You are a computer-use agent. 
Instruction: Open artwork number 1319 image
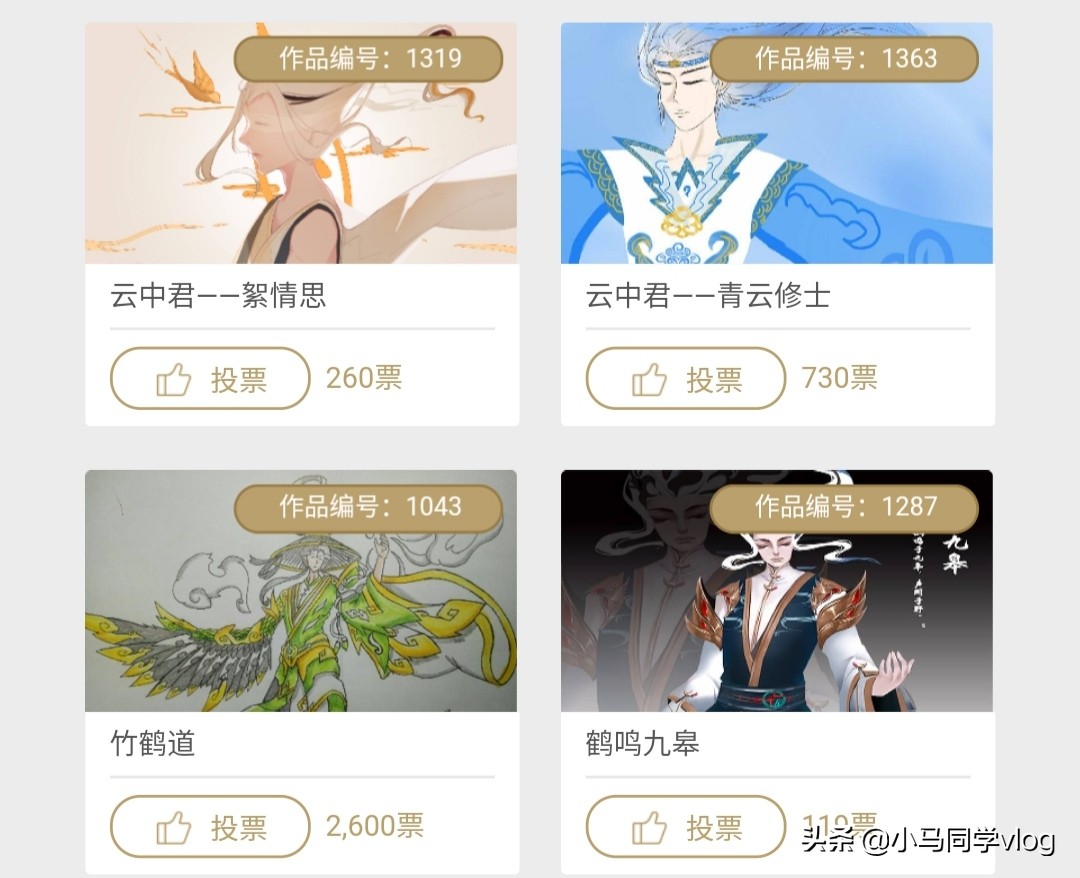click(300, 160)
